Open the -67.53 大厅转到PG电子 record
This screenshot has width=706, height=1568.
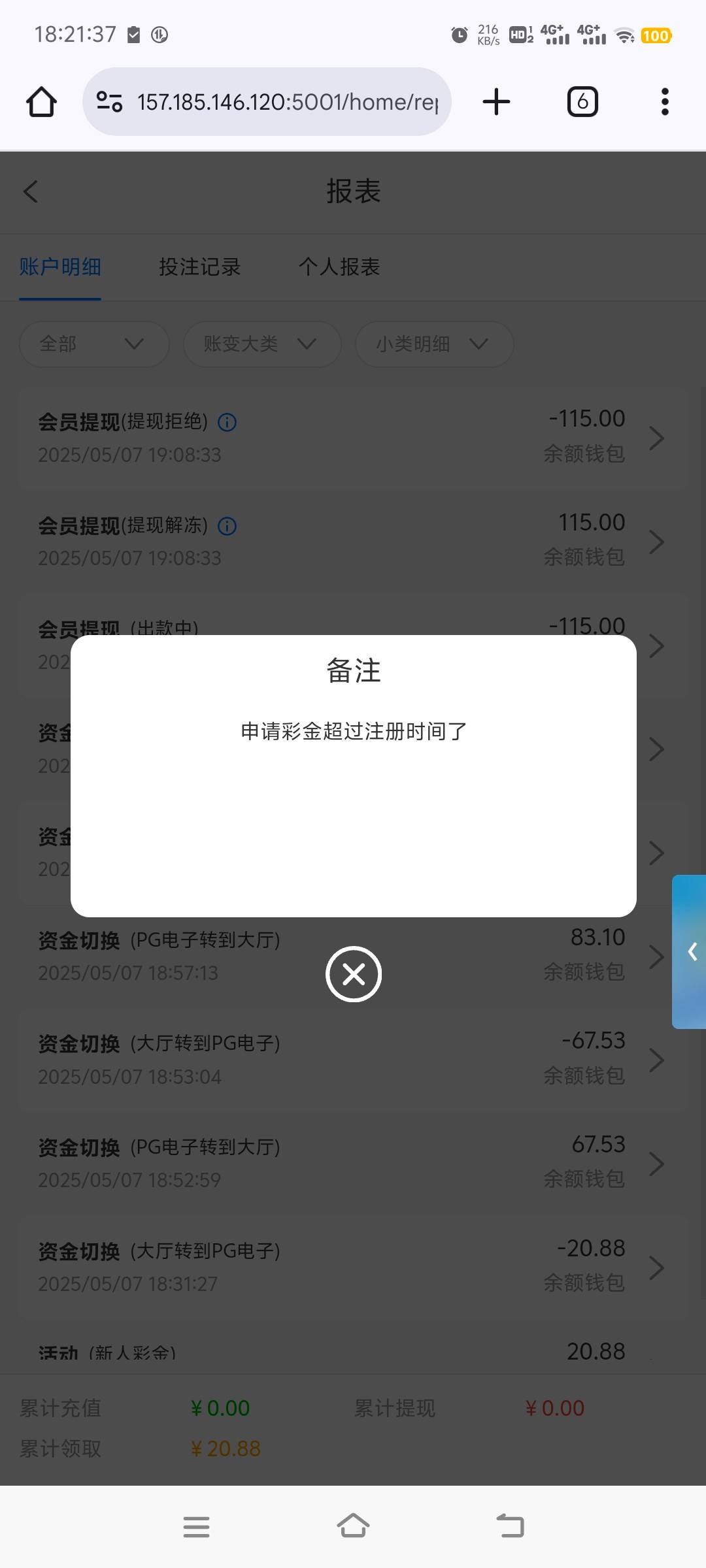pyautogui.click(x=353, y=1060)
